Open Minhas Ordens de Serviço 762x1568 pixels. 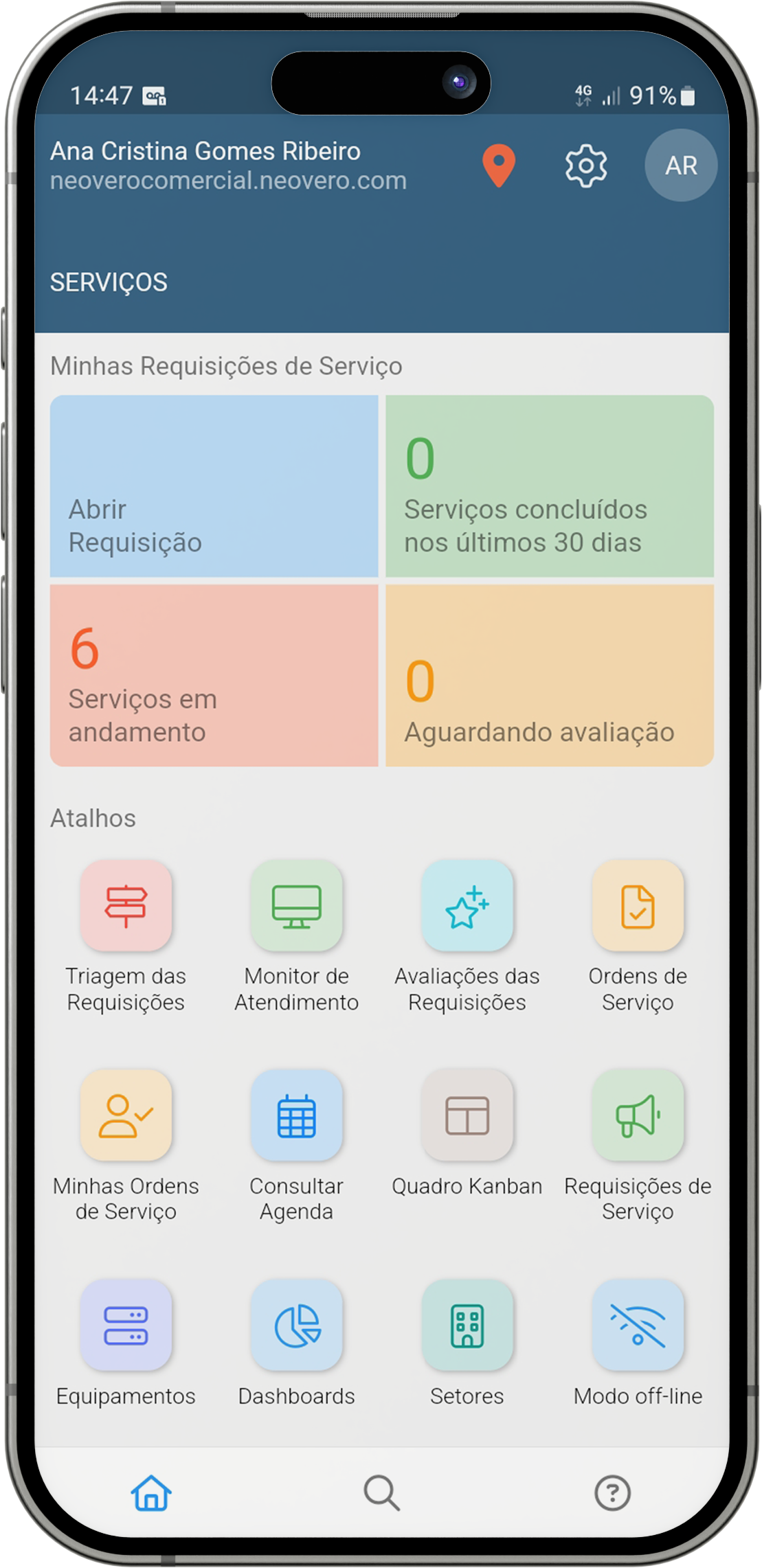tap(126, 1115)
